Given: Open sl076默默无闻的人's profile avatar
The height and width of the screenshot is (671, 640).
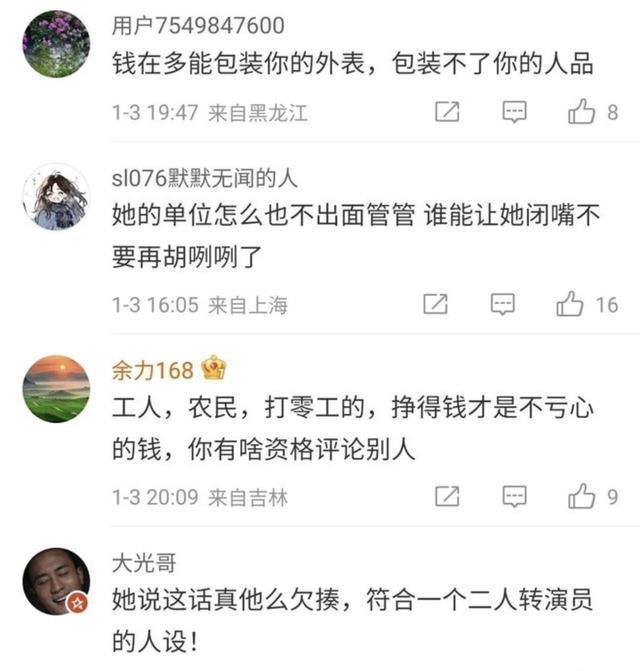Looking at the screenshot, I should tap(56, 196).
